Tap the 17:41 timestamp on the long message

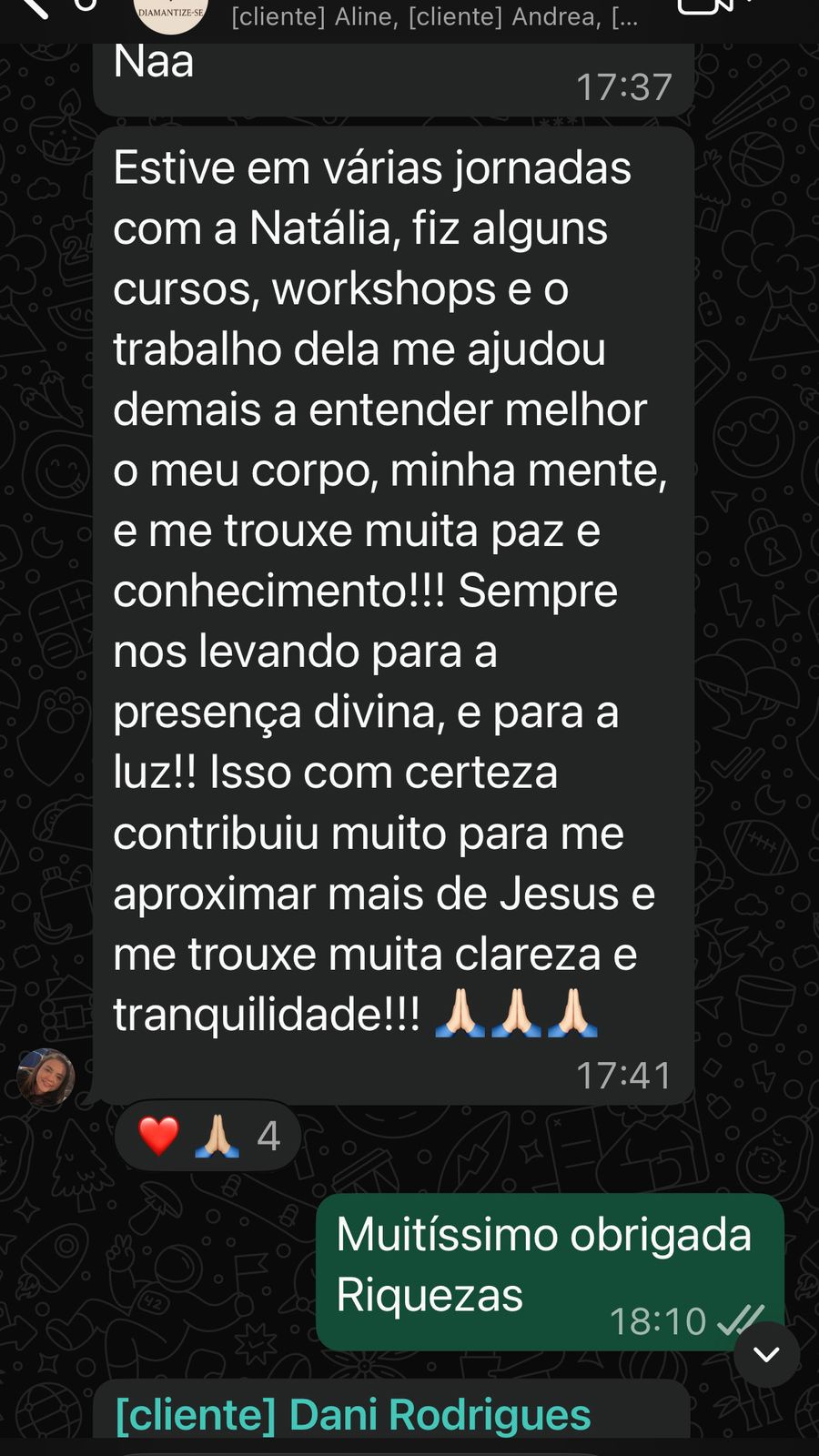tap(626, 1077)
